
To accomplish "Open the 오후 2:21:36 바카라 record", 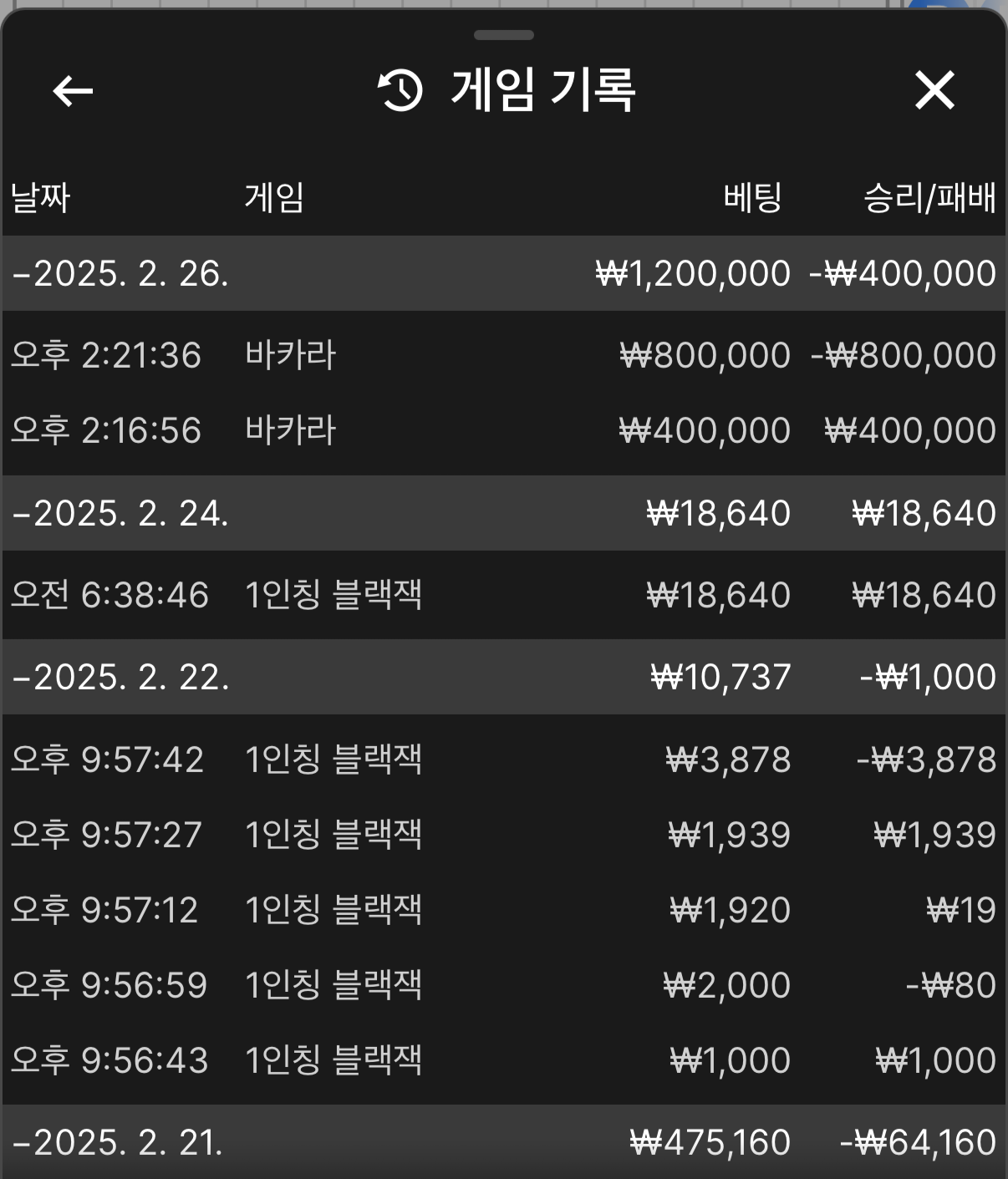I will point(503,355).
